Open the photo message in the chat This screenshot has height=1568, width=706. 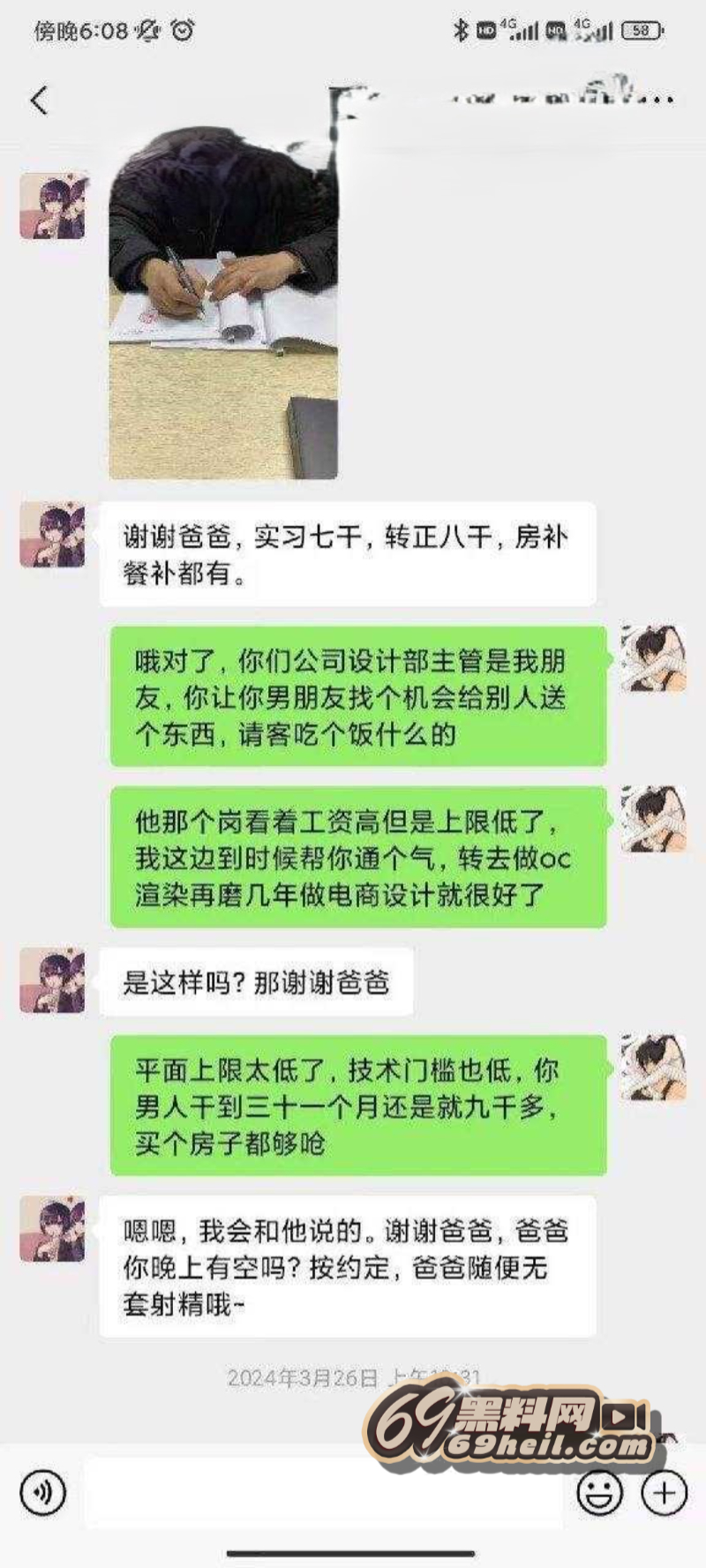[x=223, y=306]
